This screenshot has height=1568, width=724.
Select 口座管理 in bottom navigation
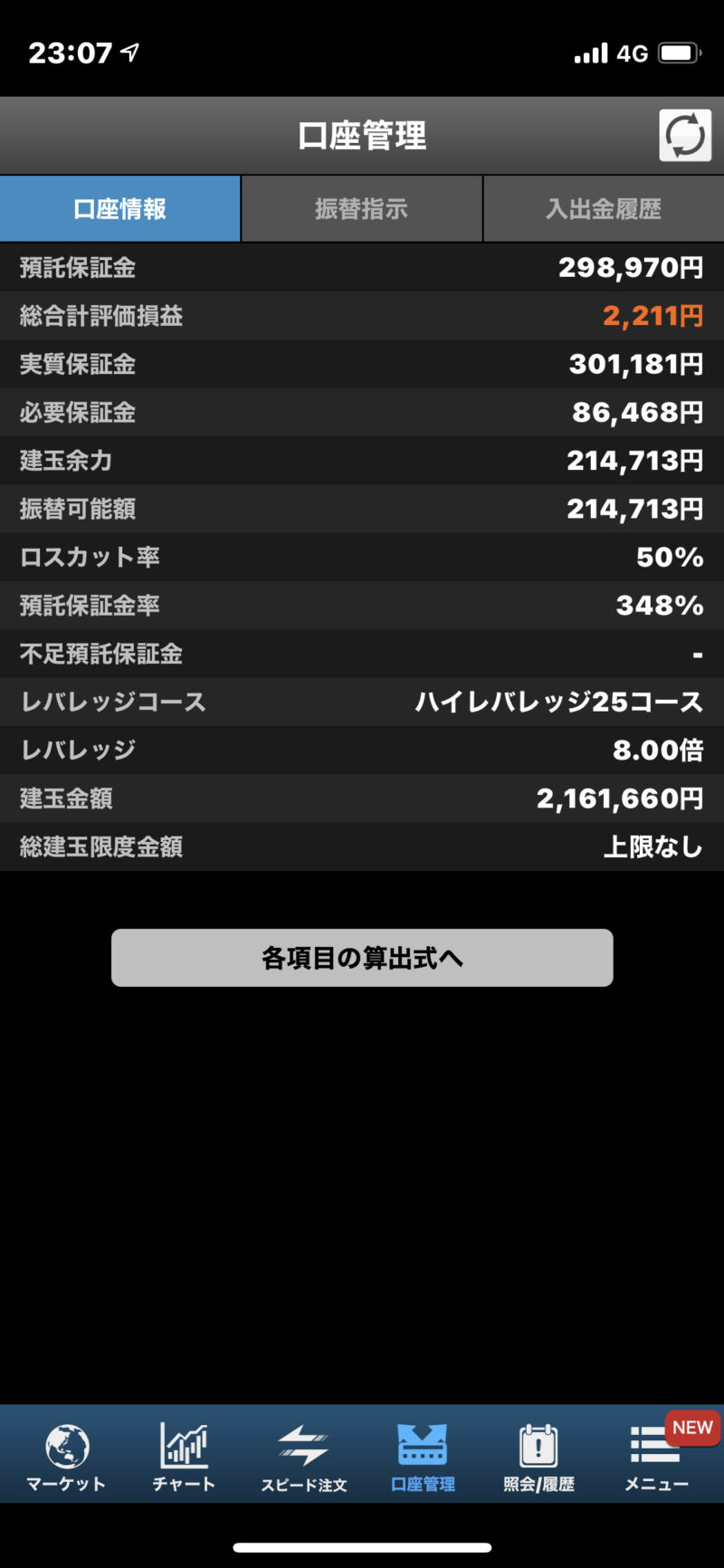coord(423,1456)
